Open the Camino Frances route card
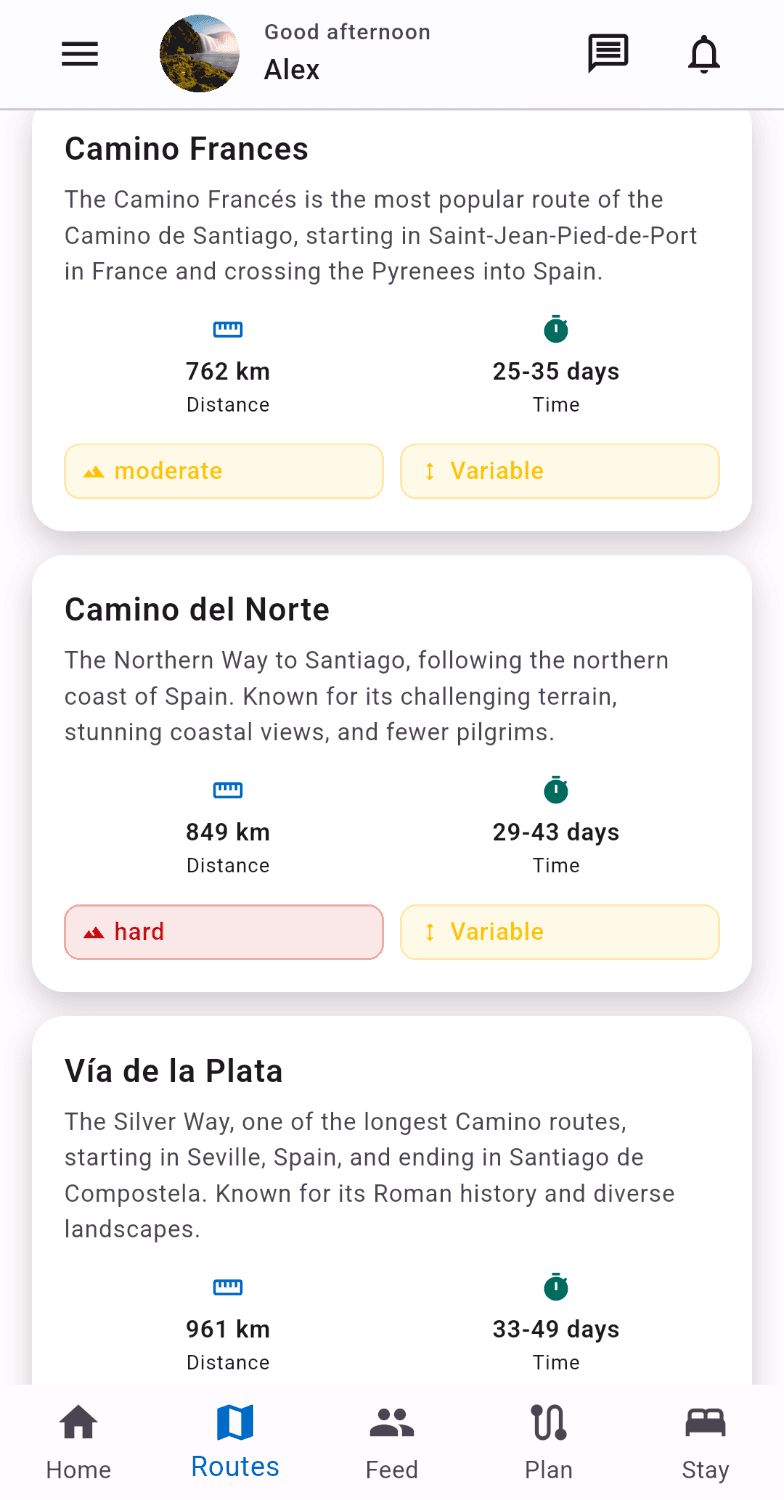The image size is (784, 1500). (392, 150)
